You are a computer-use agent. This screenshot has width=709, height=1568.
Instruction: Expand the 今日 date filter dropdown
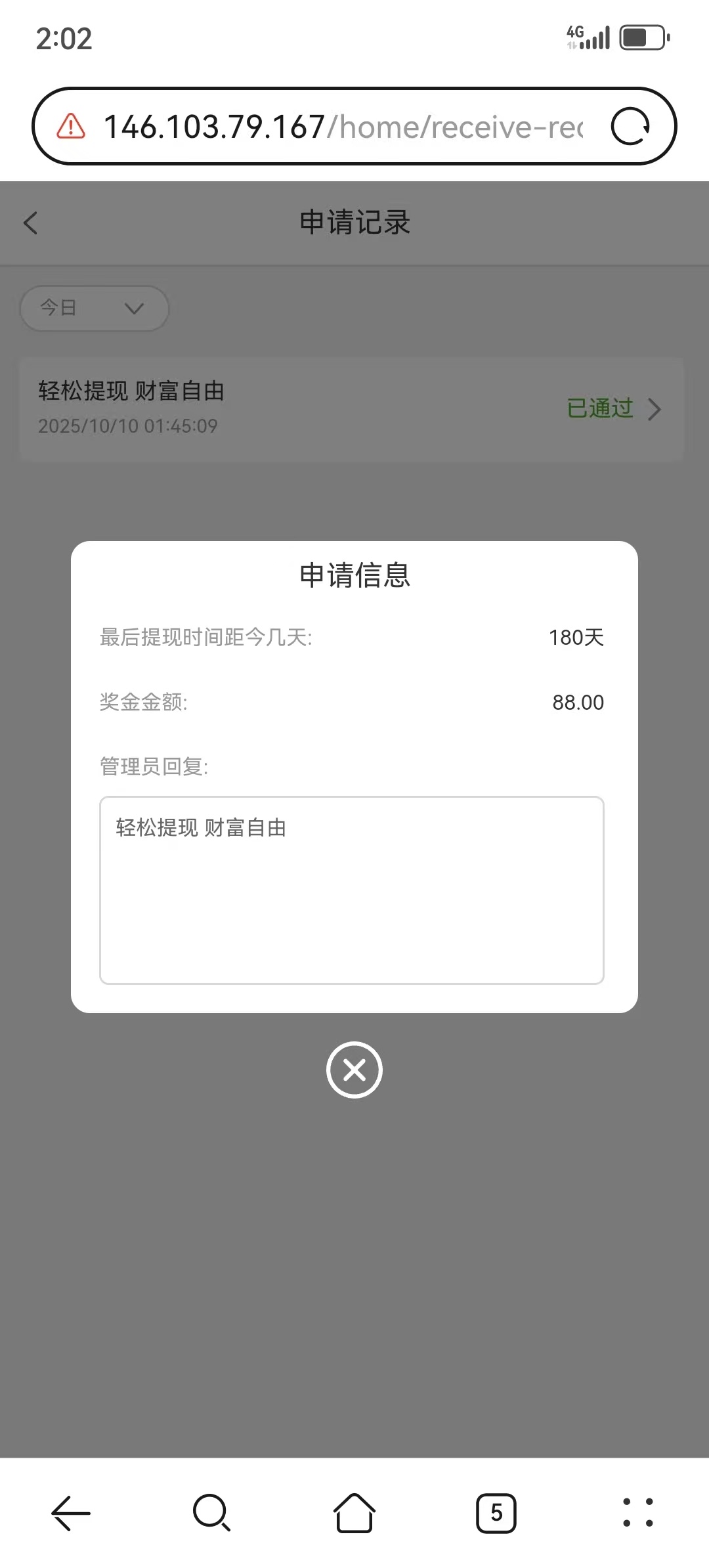[94, 308]
